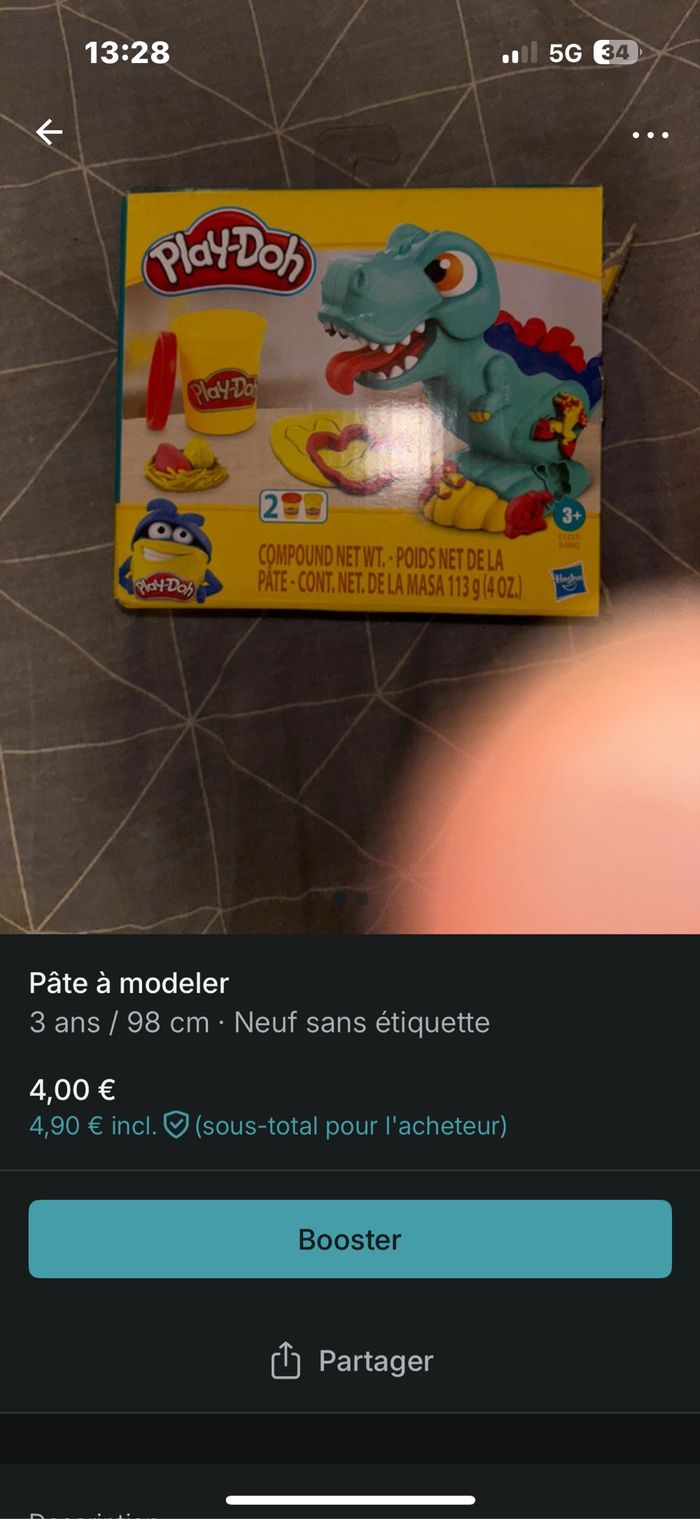
Task: Share this listing via Partager
Action: 351,1361
